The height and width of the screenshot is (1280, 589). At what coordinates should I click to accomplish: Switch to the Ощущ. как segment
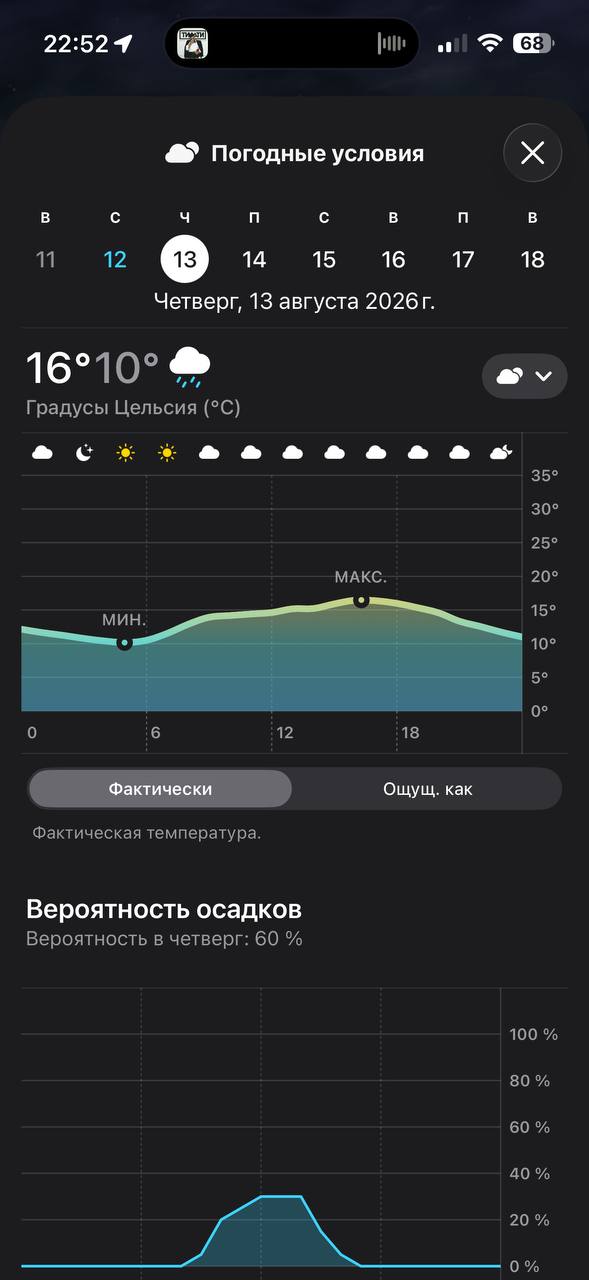pos(428,789)
